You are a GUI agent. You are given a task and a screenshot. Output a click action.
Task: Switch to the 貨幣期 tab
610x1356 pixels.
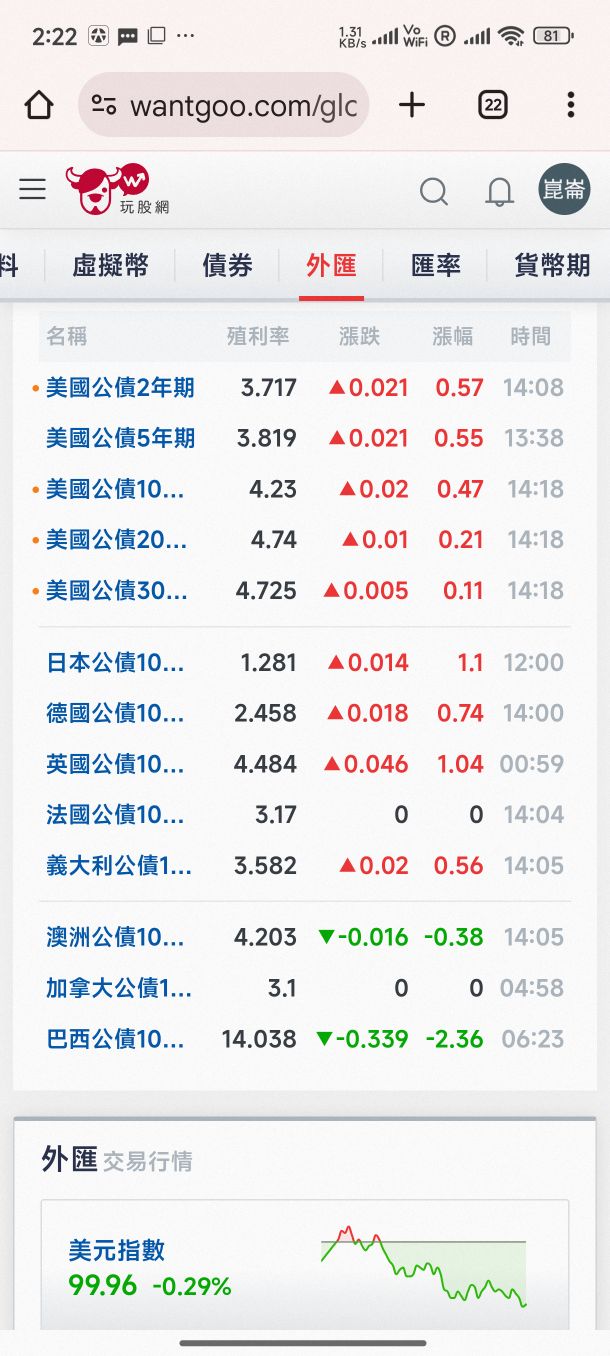pos(551,265)
